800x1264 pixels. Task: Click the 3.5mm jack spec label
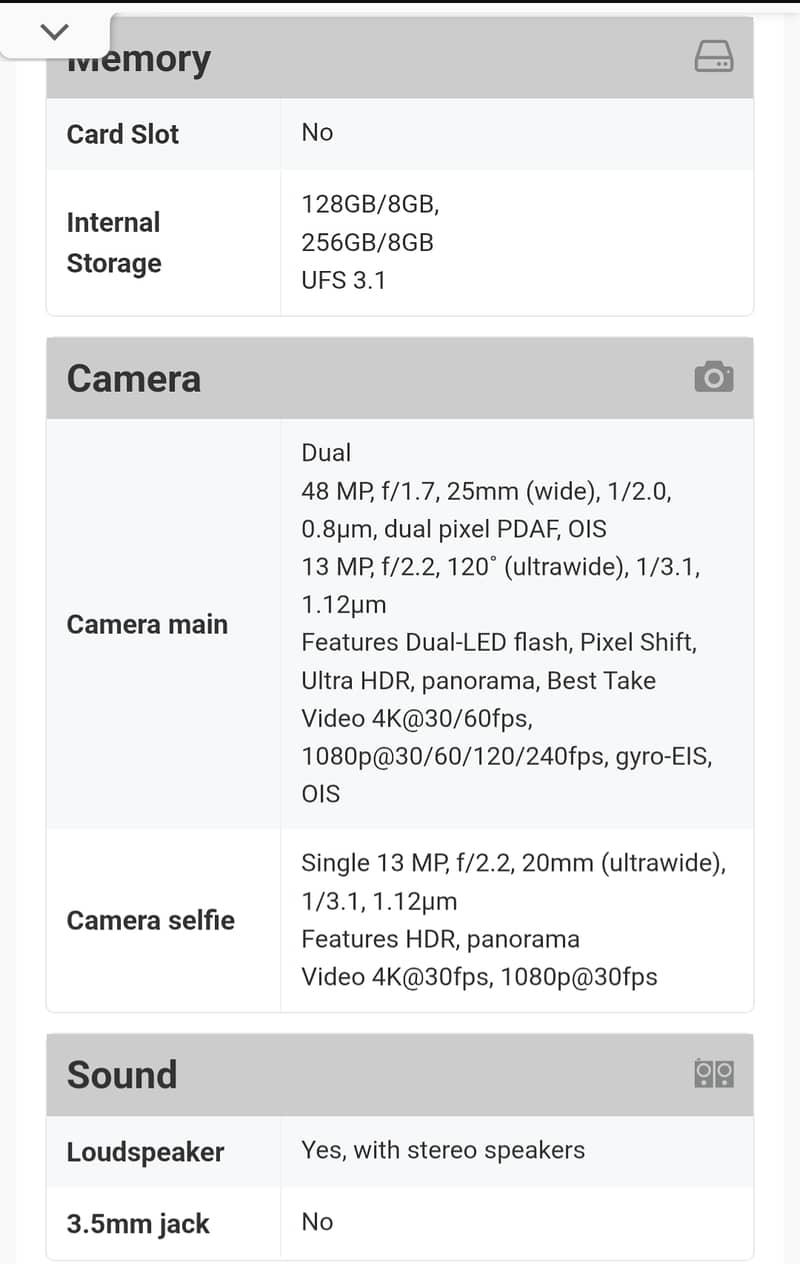pos(137,1224)
